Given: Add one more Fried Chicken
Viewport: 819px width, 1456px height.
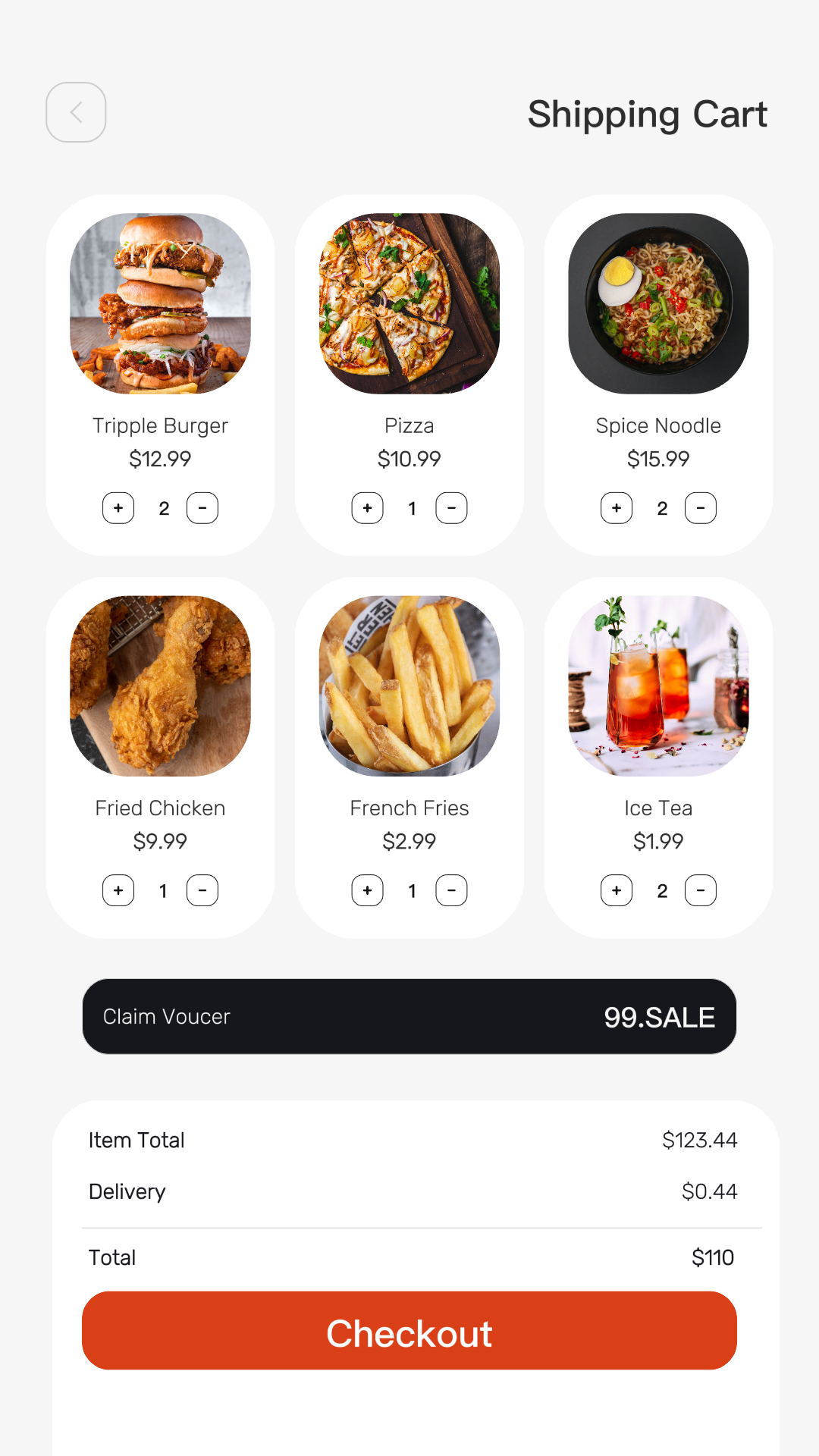Looking at the screenshot, I should pos(118,890).
